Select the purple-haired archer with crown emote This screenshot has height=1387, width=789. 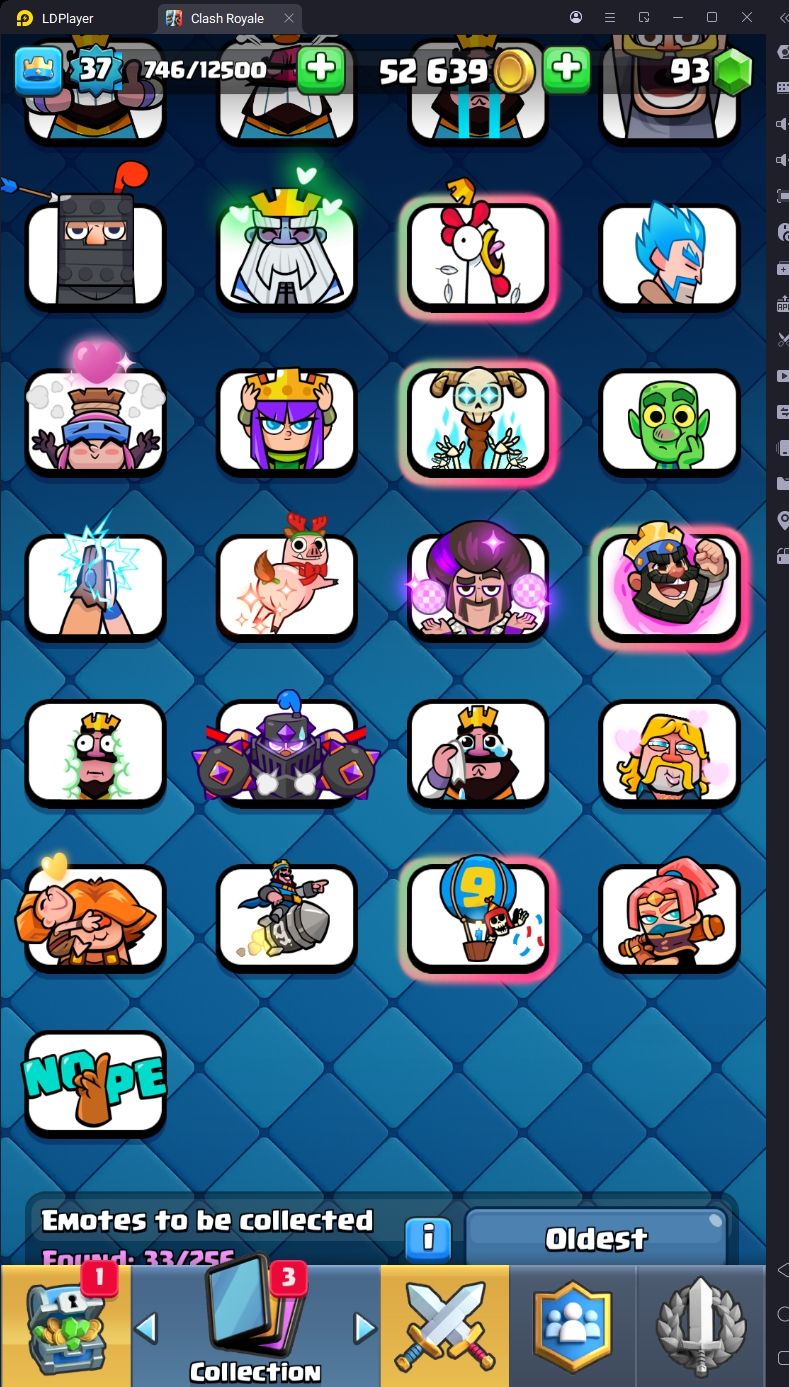tap(287, 421)
